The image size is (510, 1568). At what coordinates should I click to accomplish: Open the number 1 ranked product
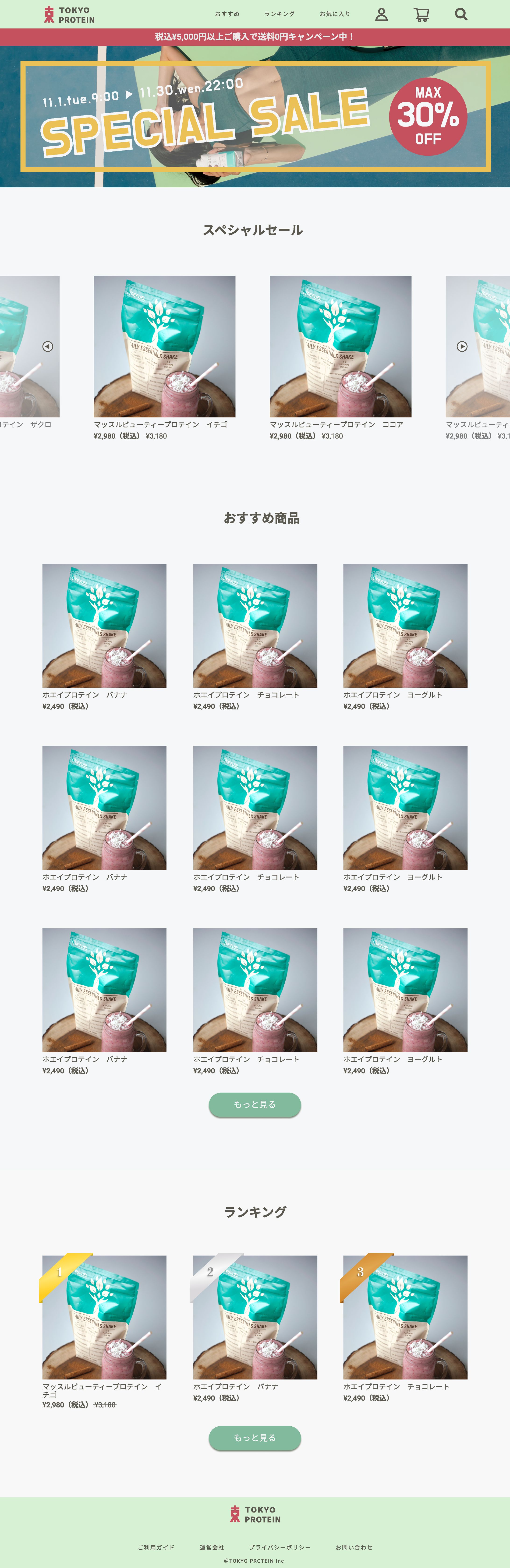(104, 1317)
